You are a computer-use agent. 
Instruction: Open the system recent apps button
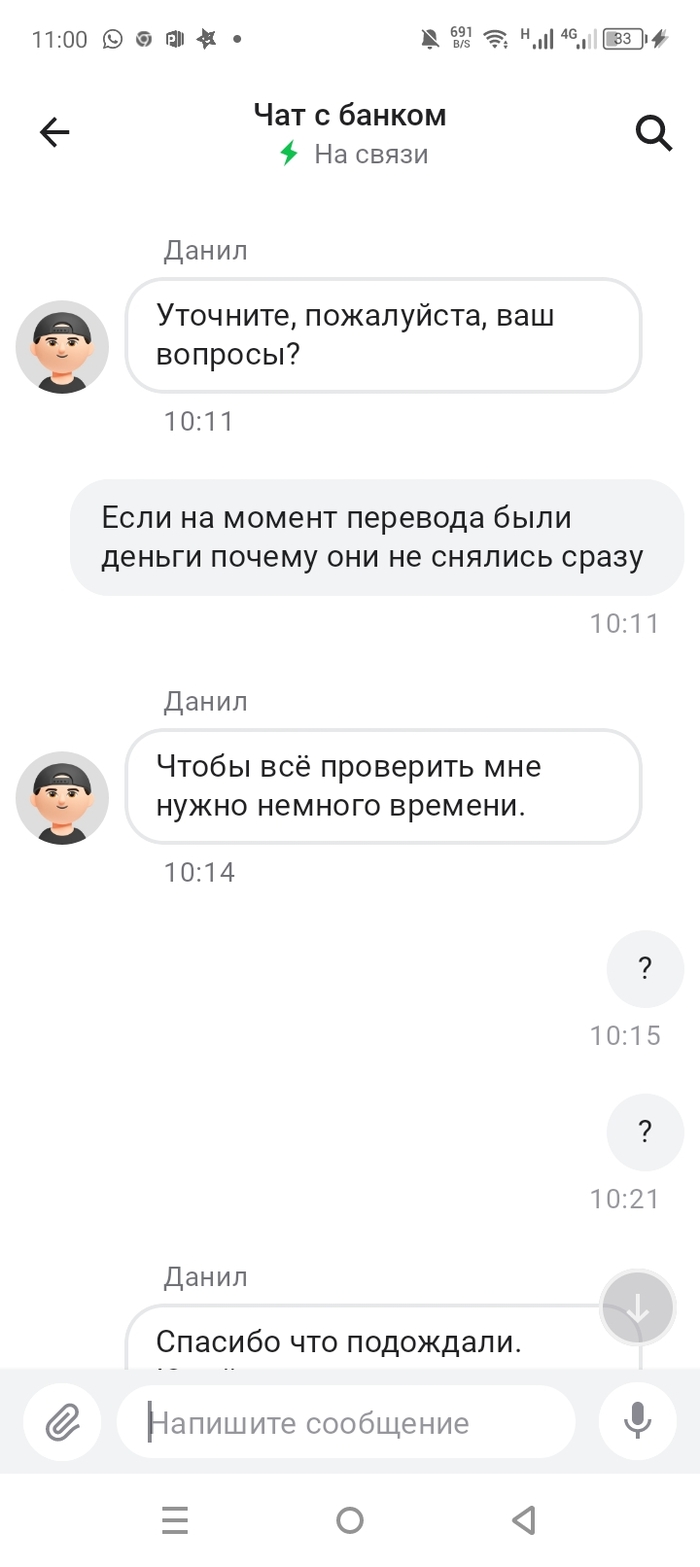tap(175, 1521)
